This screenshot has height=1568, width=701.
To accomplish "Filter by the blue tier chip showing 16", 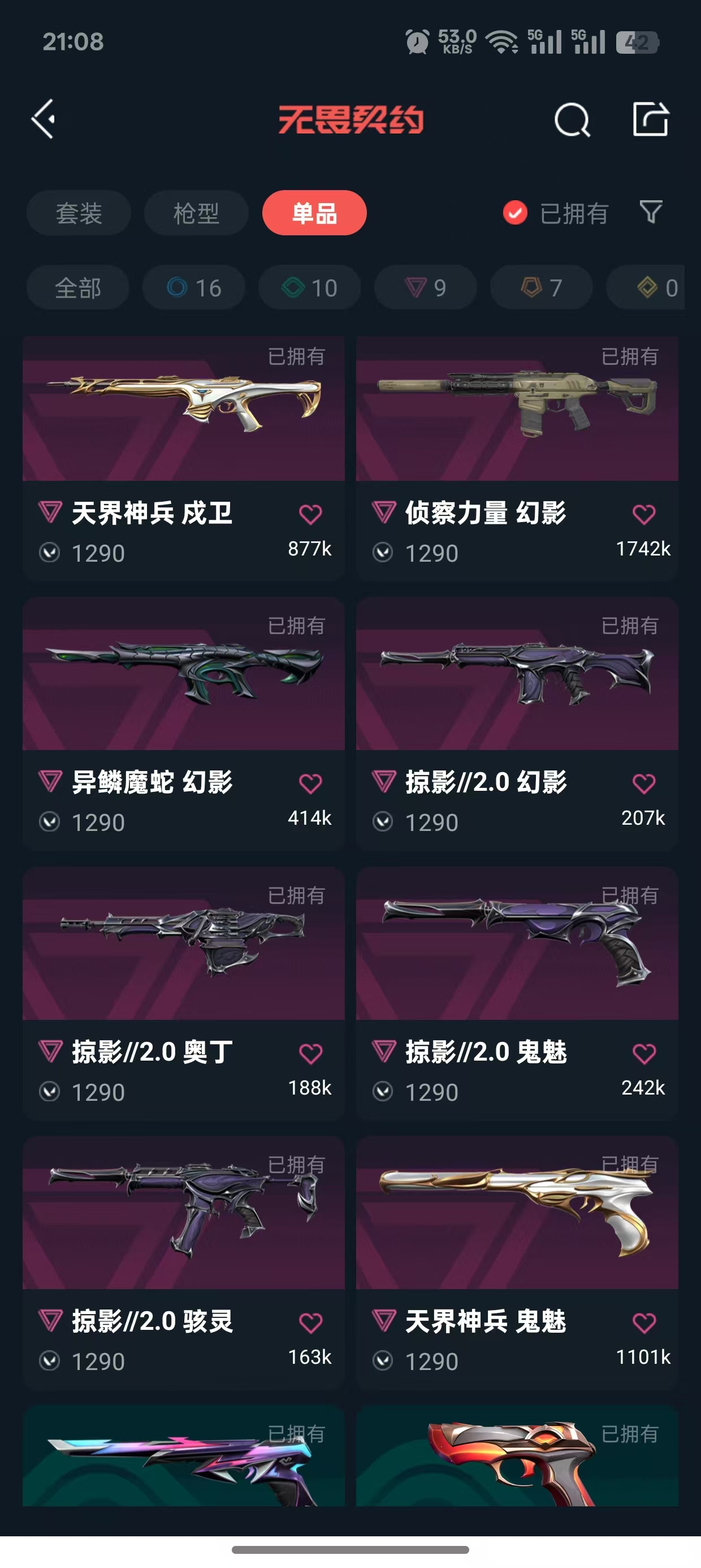I will click(x=193, y=287).
